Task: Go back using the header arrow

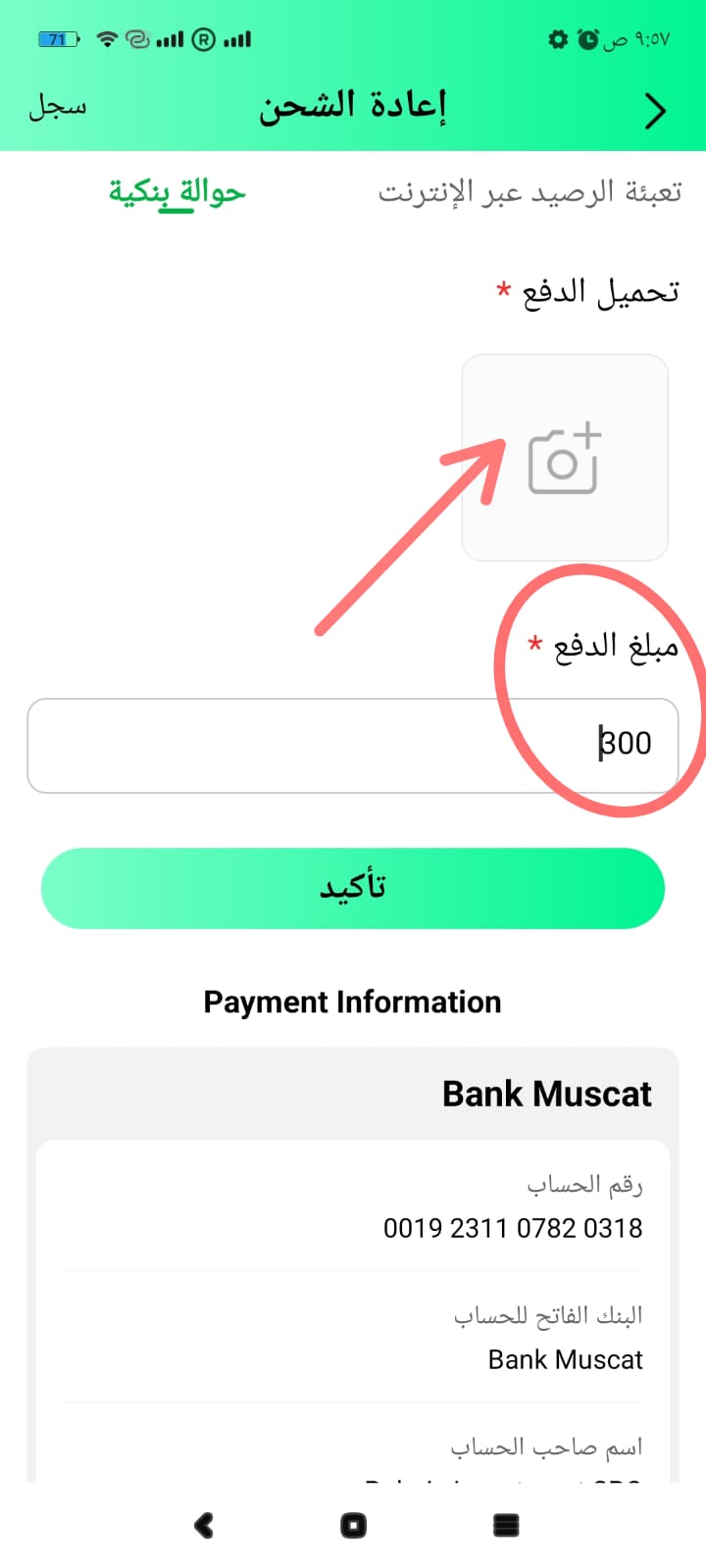Action: tap(655, 111)
